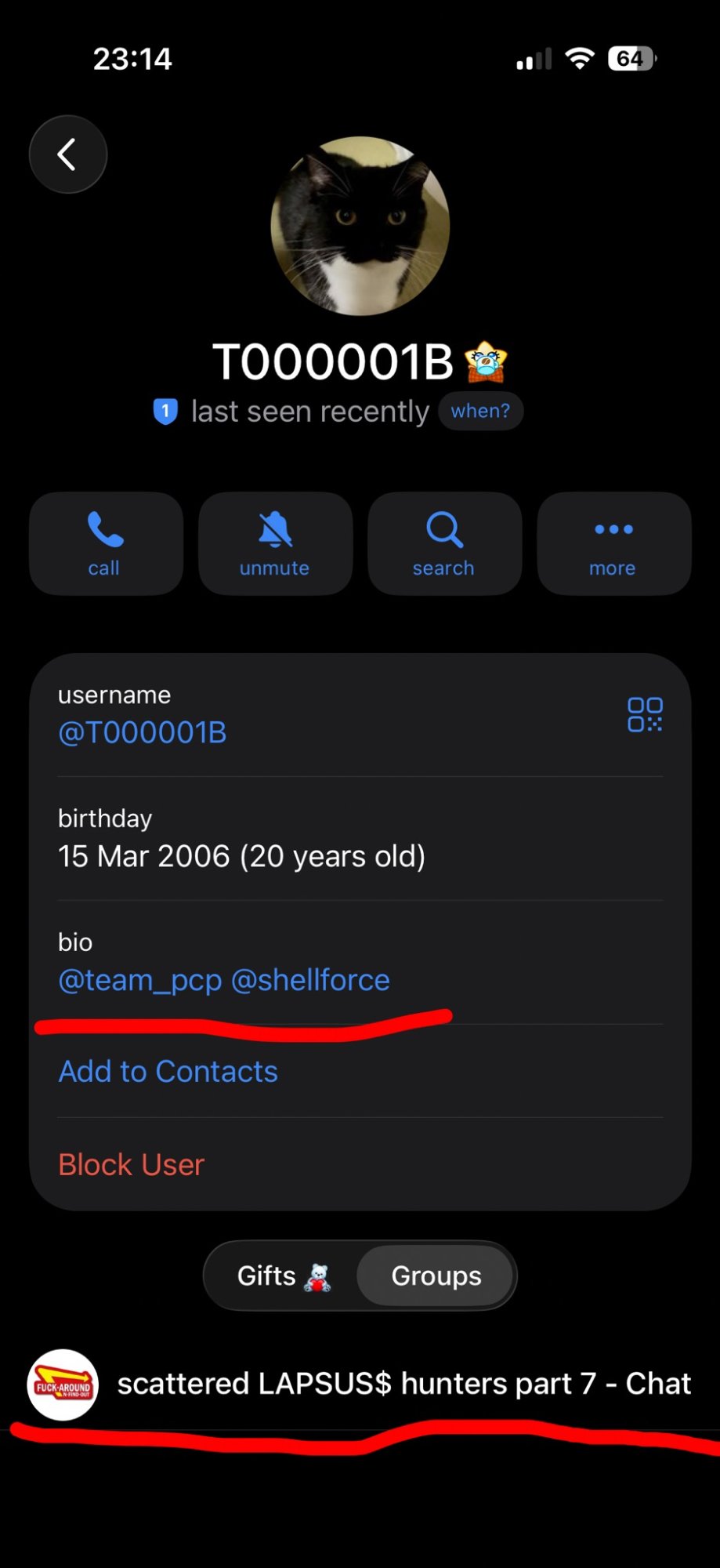Open the @T000001B username entry
Image resolution: width=720 pixels, height=1568 pixels.
(143, 731)
